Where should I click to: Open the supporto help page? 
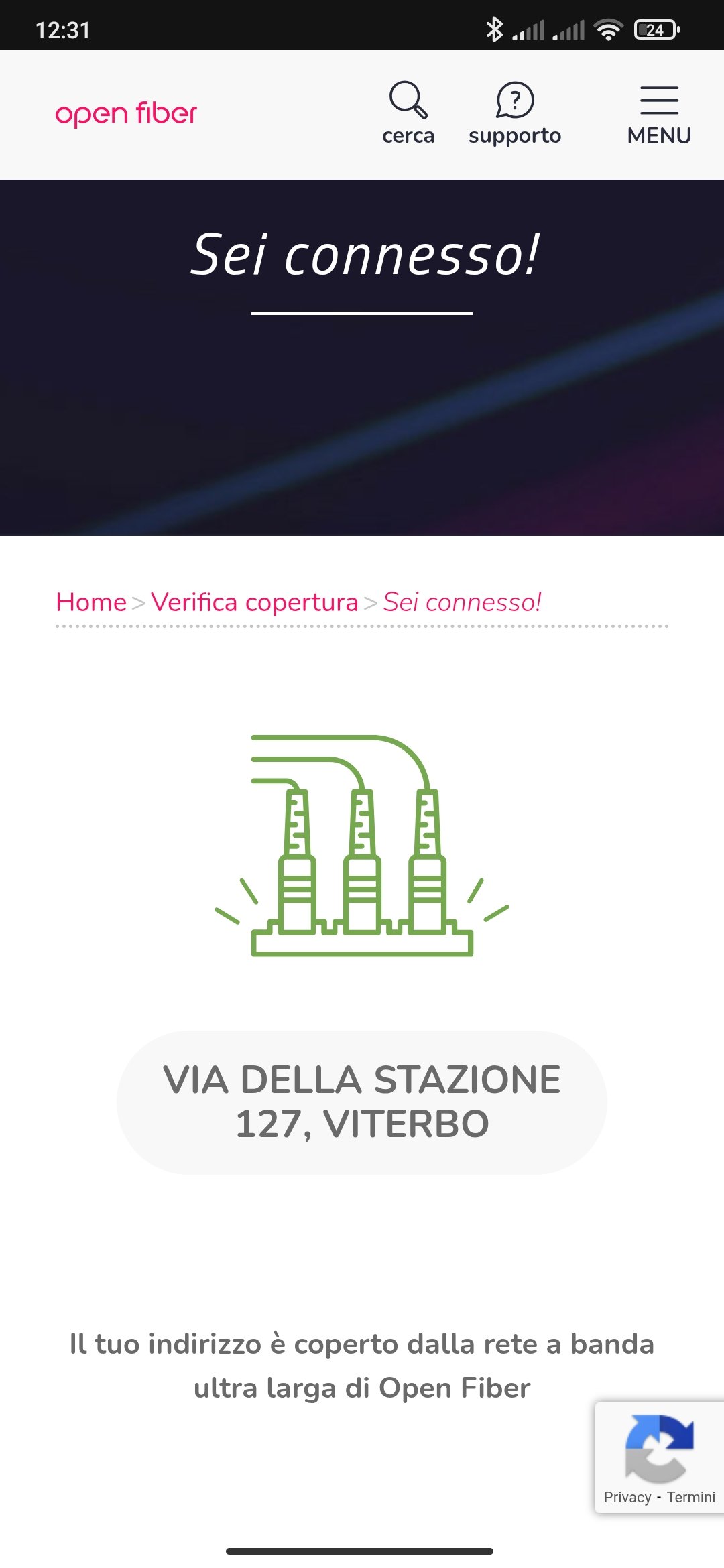click(x=514, y=113)
